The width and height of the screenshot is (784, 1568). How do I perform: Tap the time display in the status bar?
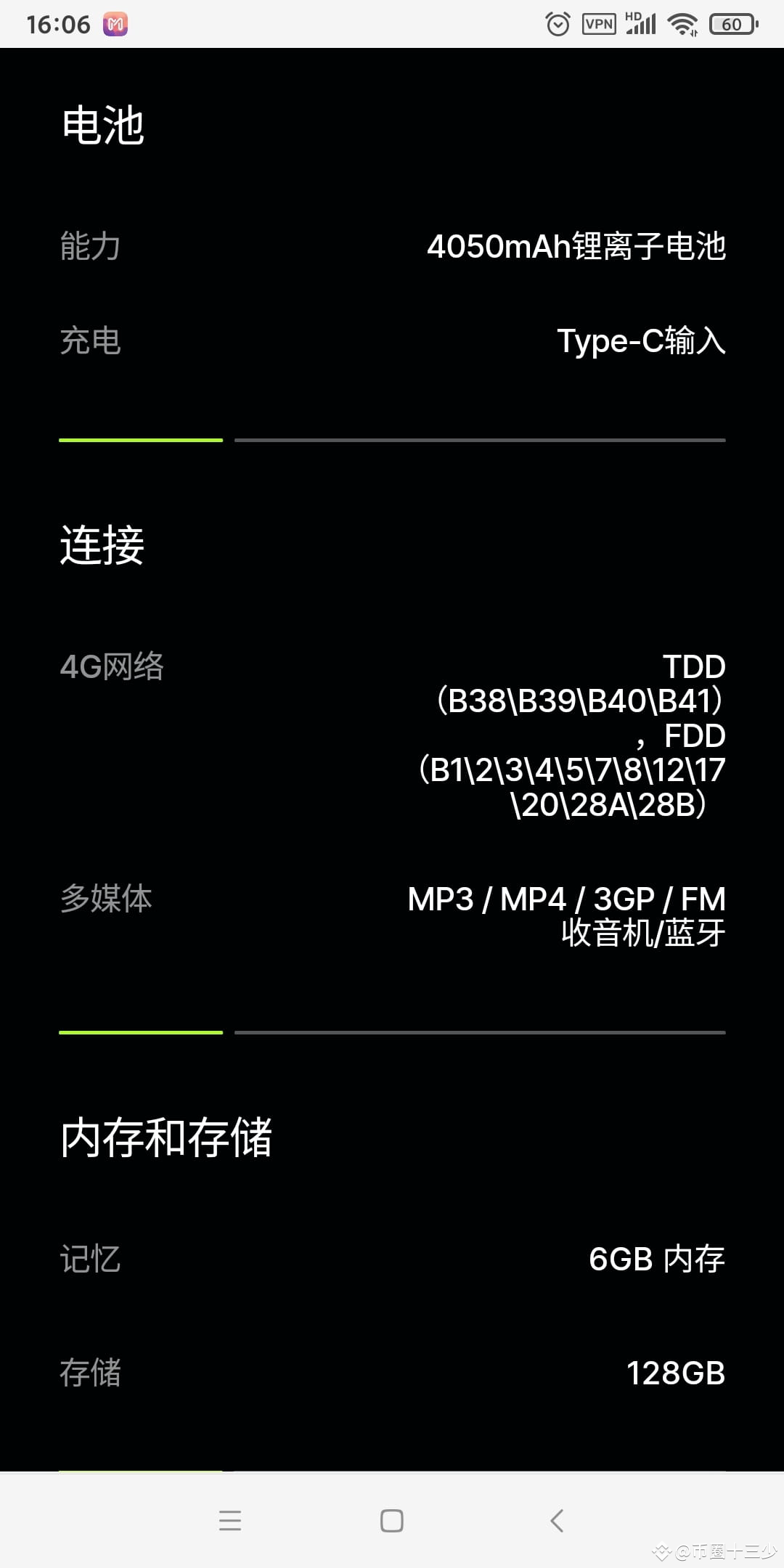pos(58,23)
